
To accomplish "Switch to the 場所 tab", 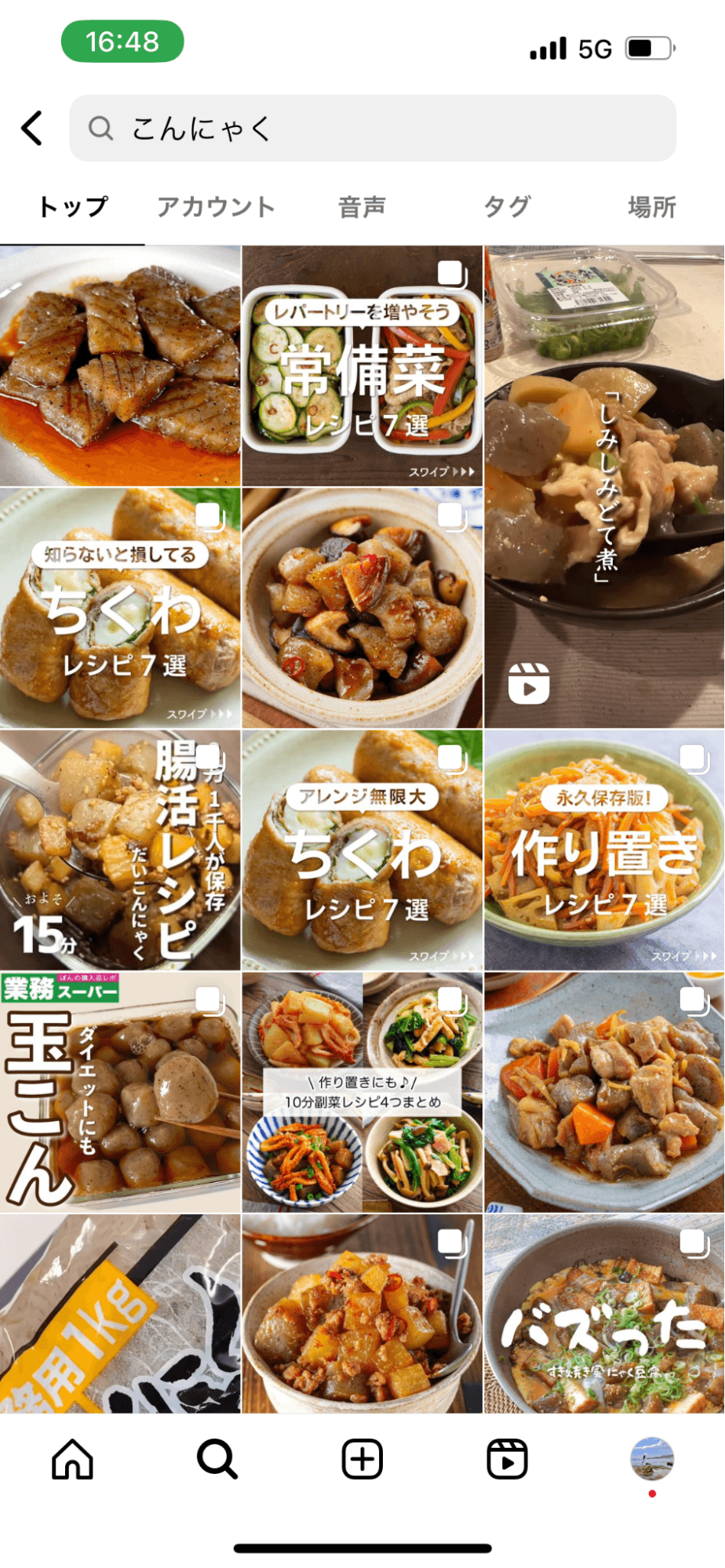I will pos(651,207).
